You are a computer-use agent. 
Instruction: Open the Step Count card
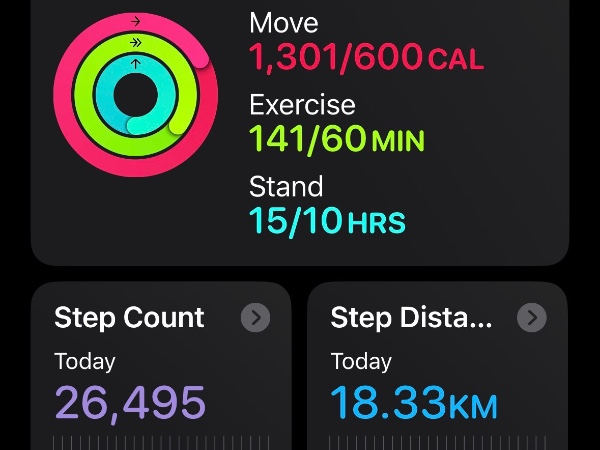pyautogui.click(x=160, y=366)
